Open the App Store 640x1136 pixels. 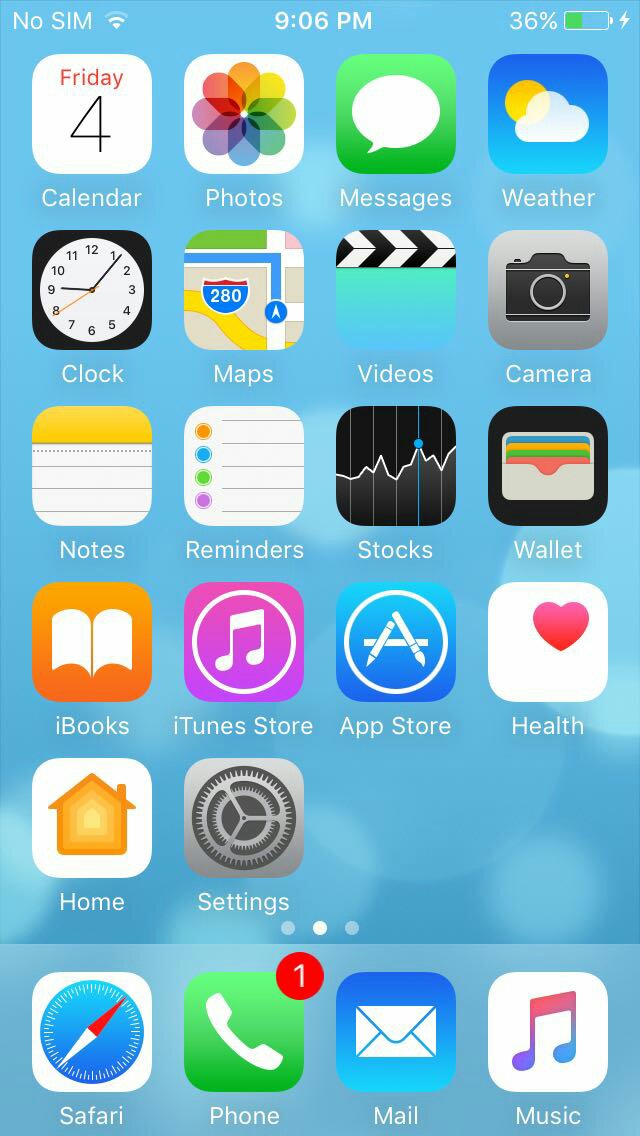click(396, 642)
